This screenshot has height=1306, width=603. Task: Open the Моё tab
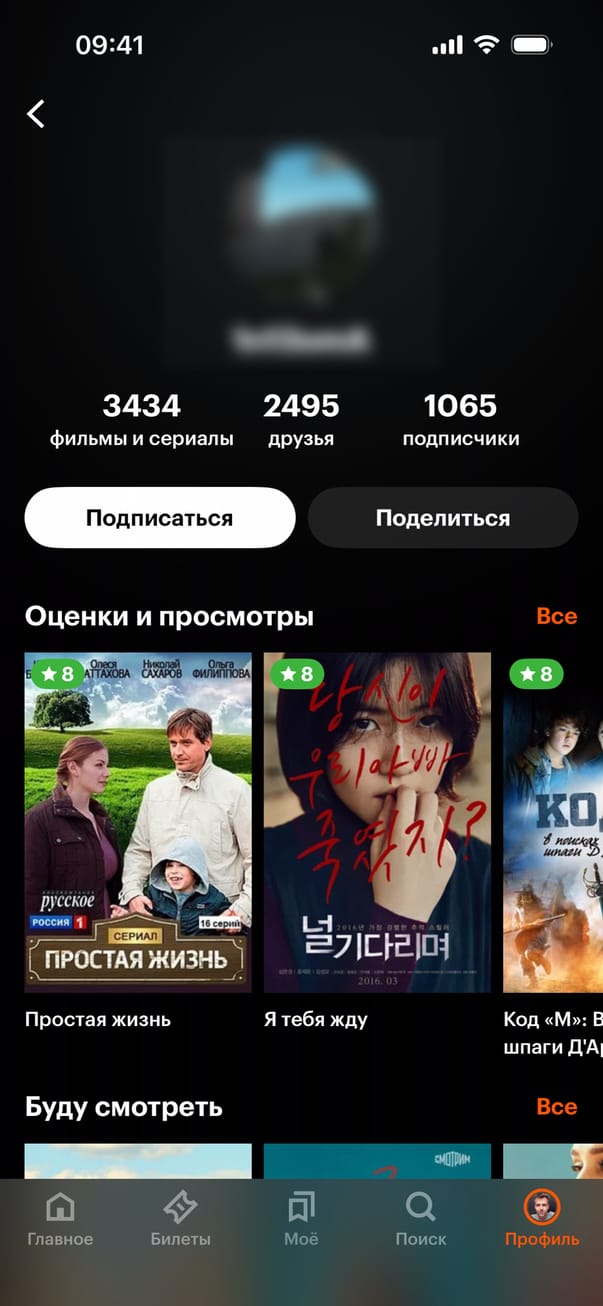[x=301, y=1219]
